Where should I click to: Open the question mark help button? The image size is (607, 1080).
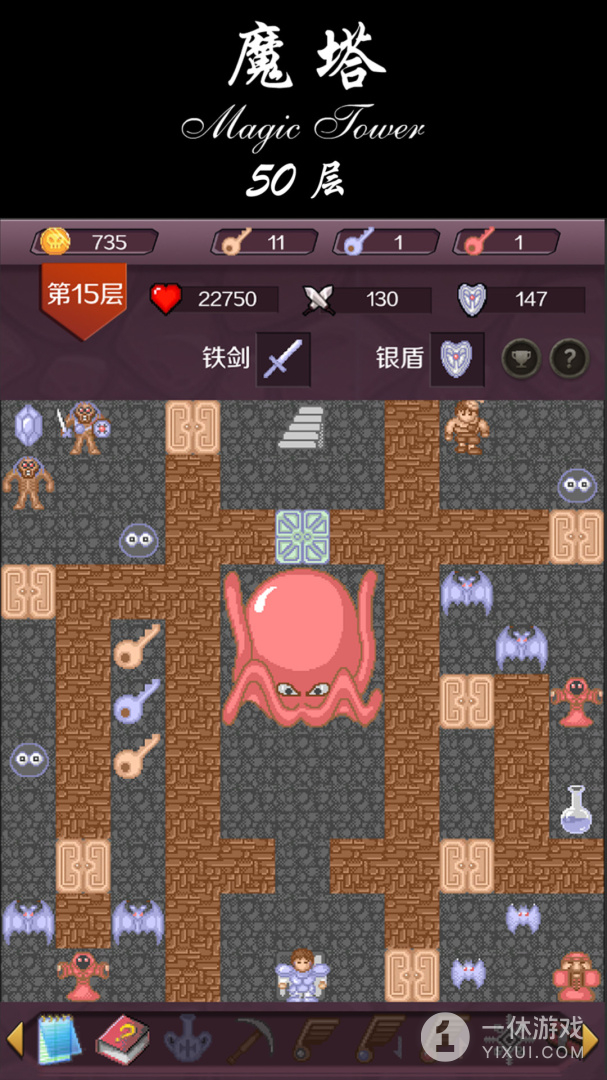coord(570,359)
